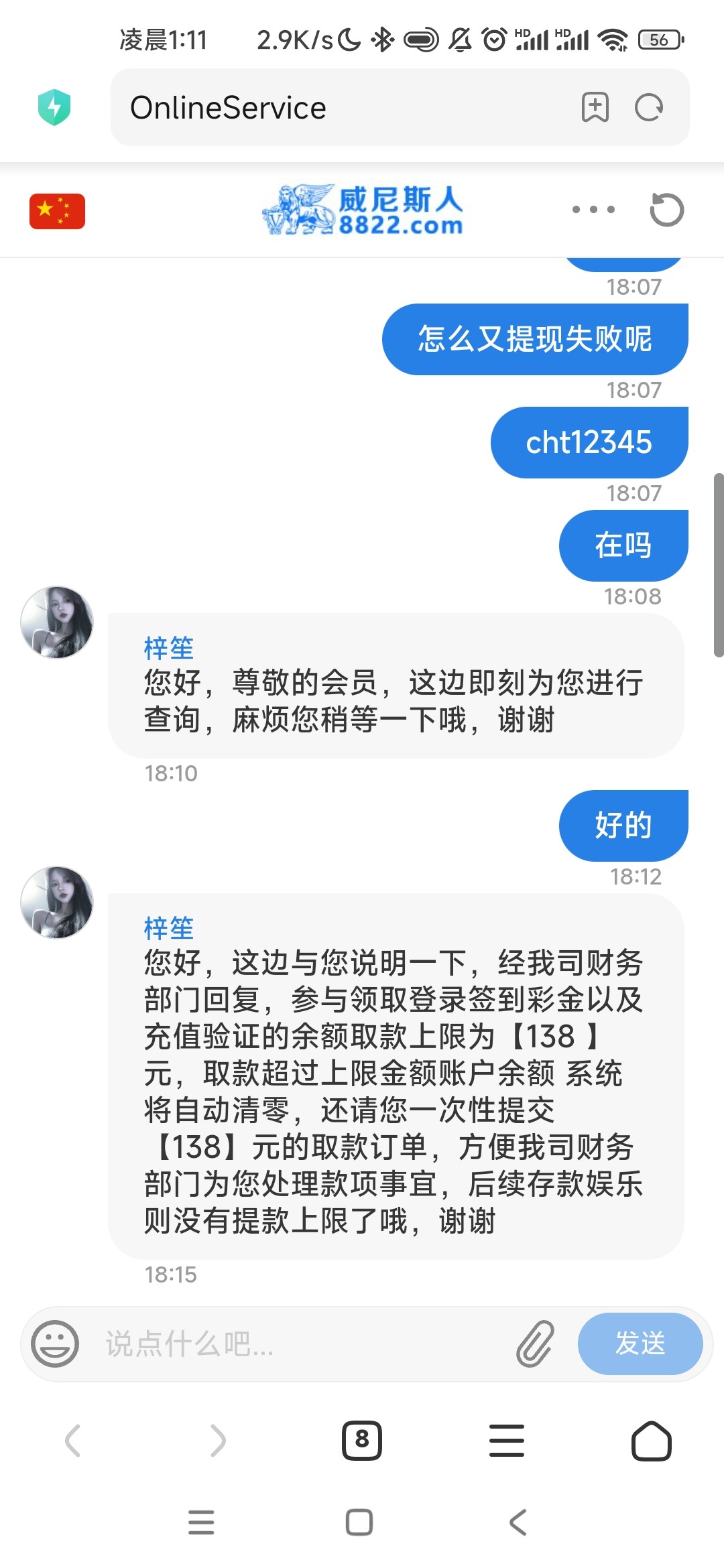This screenshot has height=1568, width=724.
Task: Open the chat's three-dot menu
Action: tap(593, 210)
